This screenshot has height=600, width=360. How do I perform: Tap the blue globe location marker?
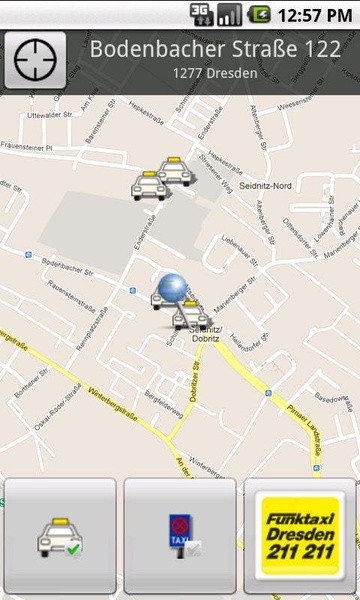pyautogui.click(x=173, y=287)
